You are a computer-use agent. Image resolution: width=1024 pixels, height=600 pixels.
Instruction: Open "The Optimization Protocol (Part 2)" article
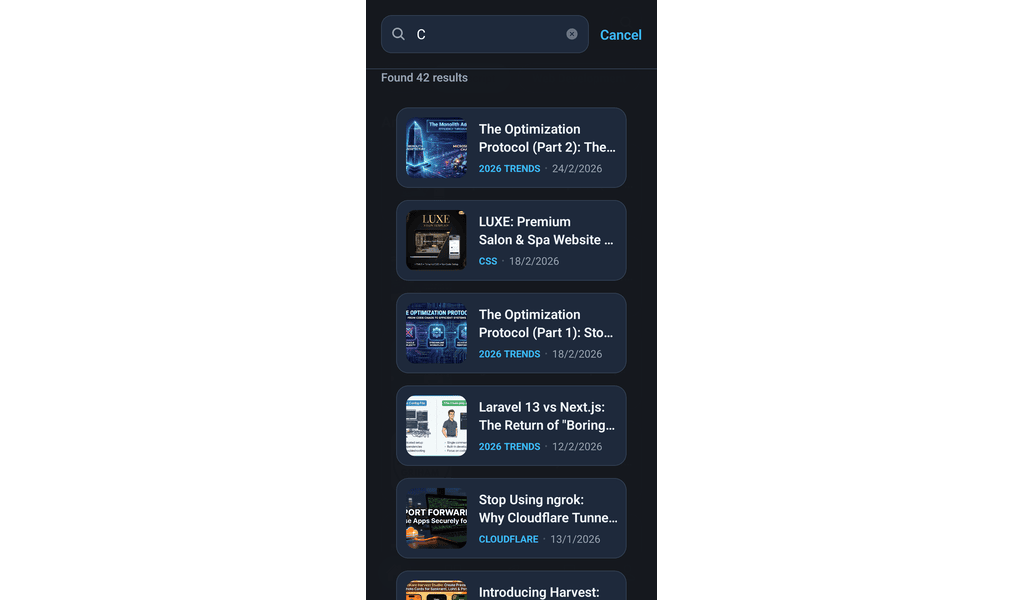tap(511, 148)
